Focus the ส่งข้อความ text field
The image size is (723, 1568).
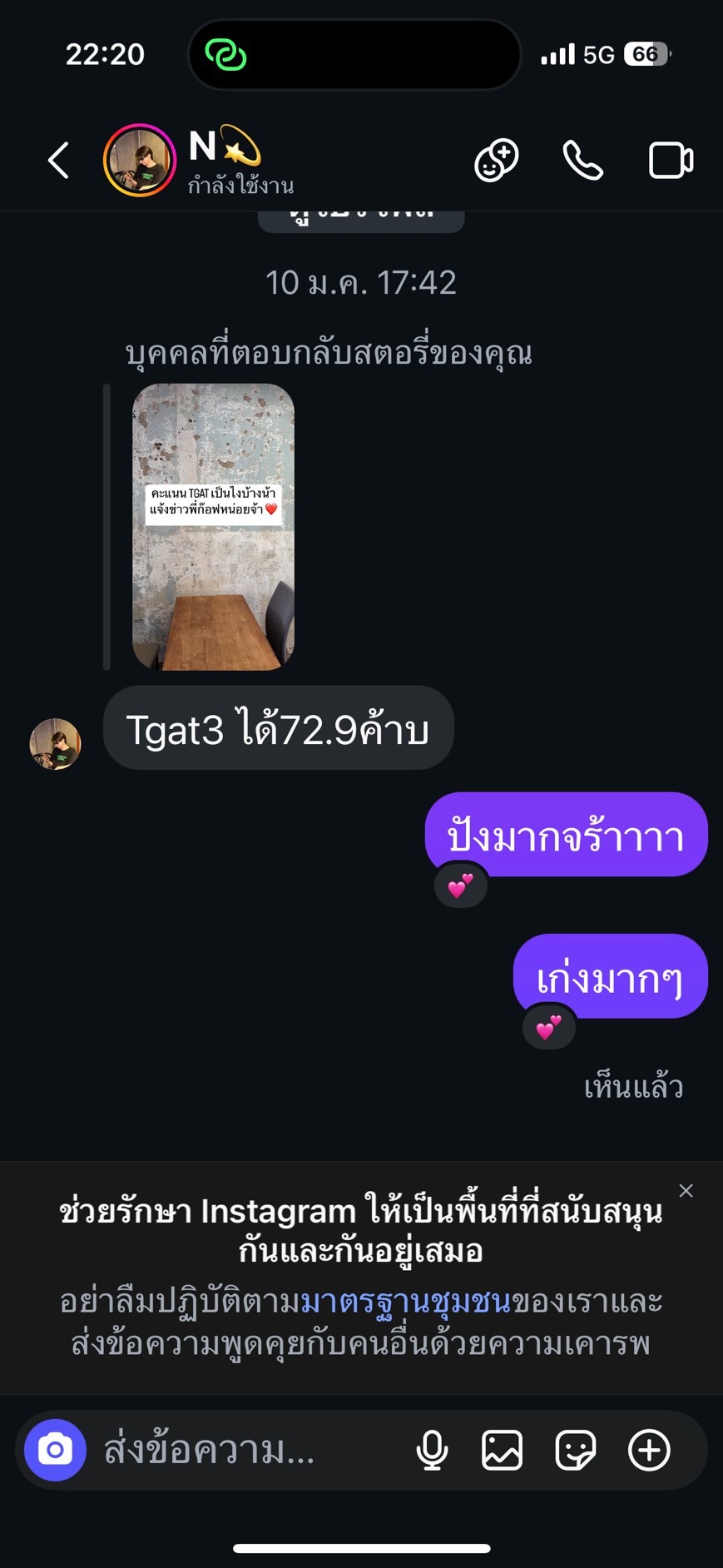tap(241, 1450)
